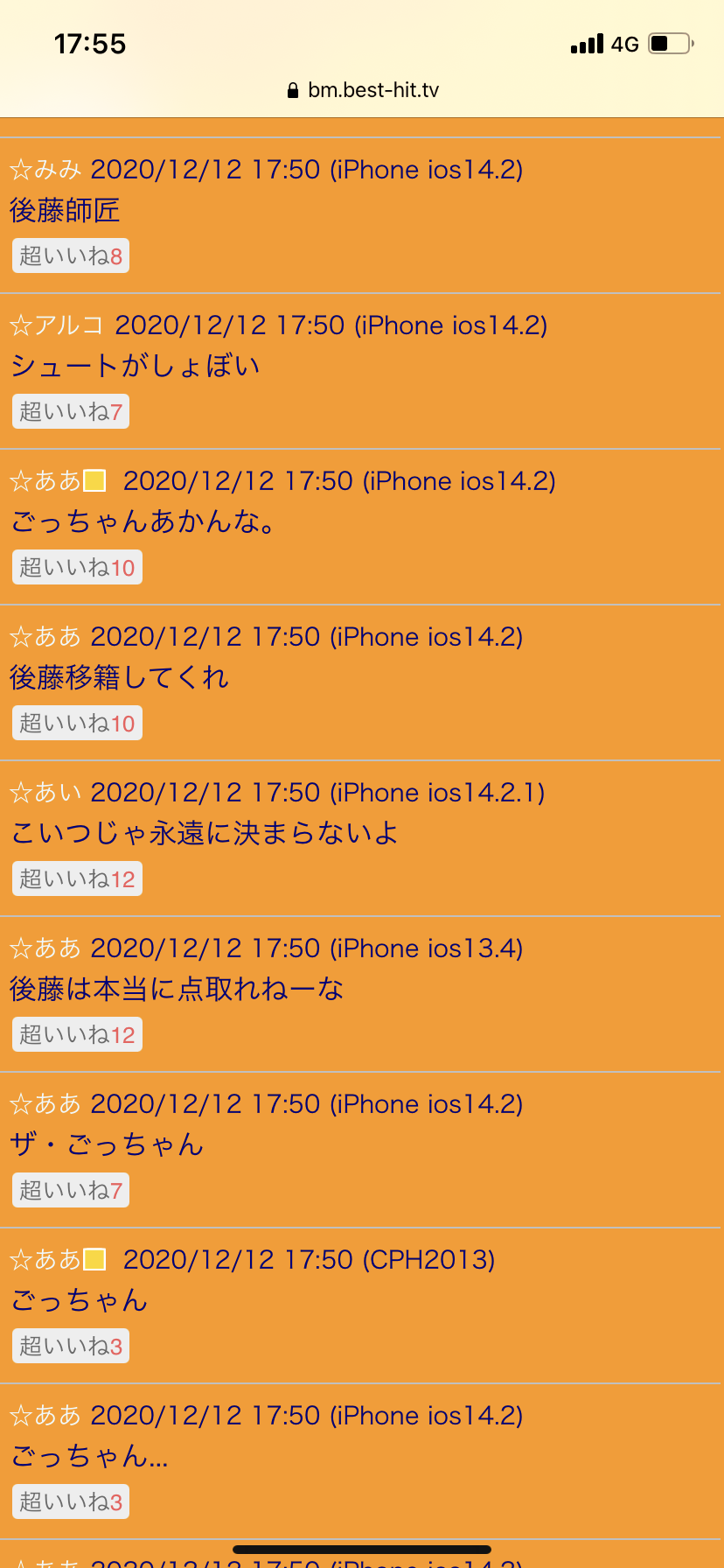The image size is (724, 1568).
Task: Like the シュートがしょぼい comment with 超いいね
Action: tap(70, 411)
